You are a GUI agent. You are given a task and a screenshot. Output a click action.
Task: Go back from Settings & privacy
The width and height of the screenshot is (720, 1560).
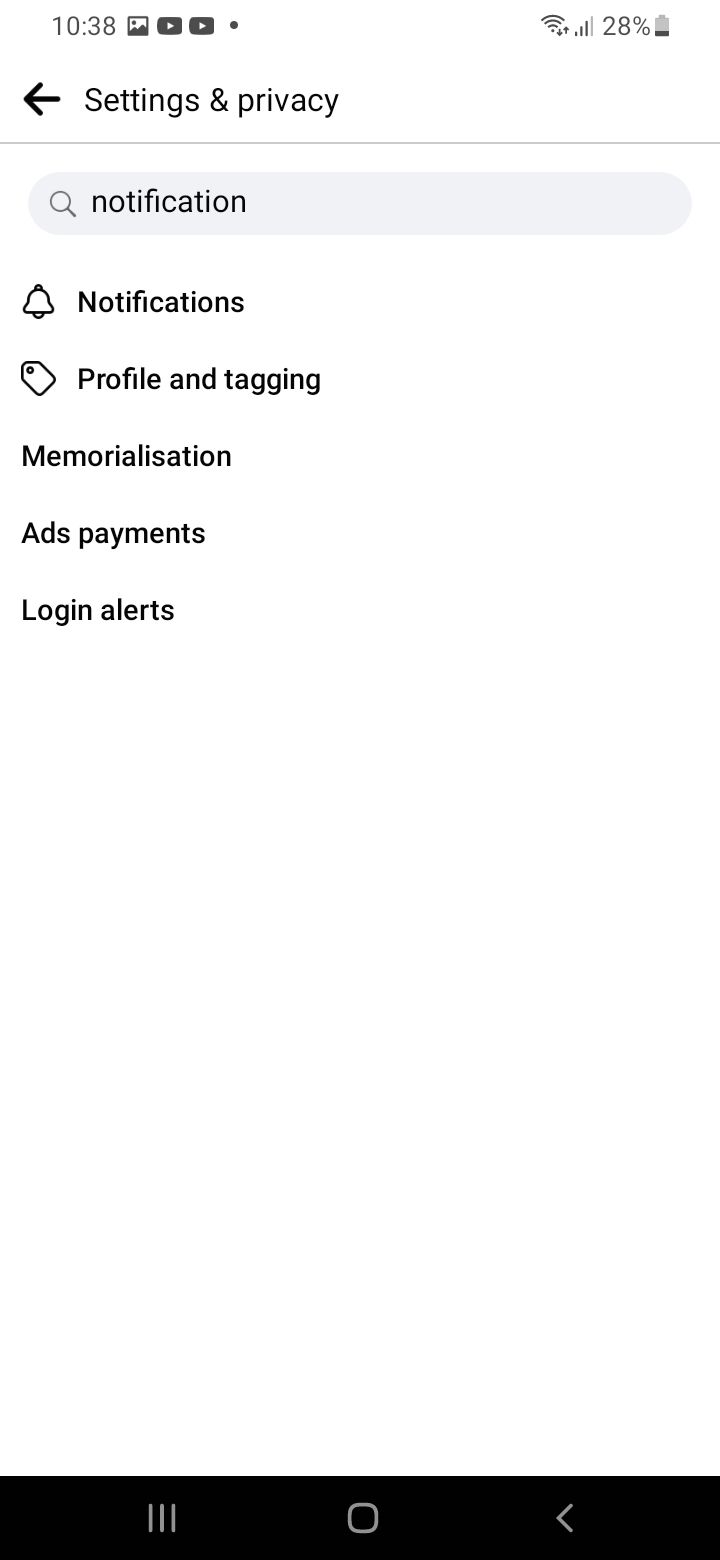click(x=41, y=100)
